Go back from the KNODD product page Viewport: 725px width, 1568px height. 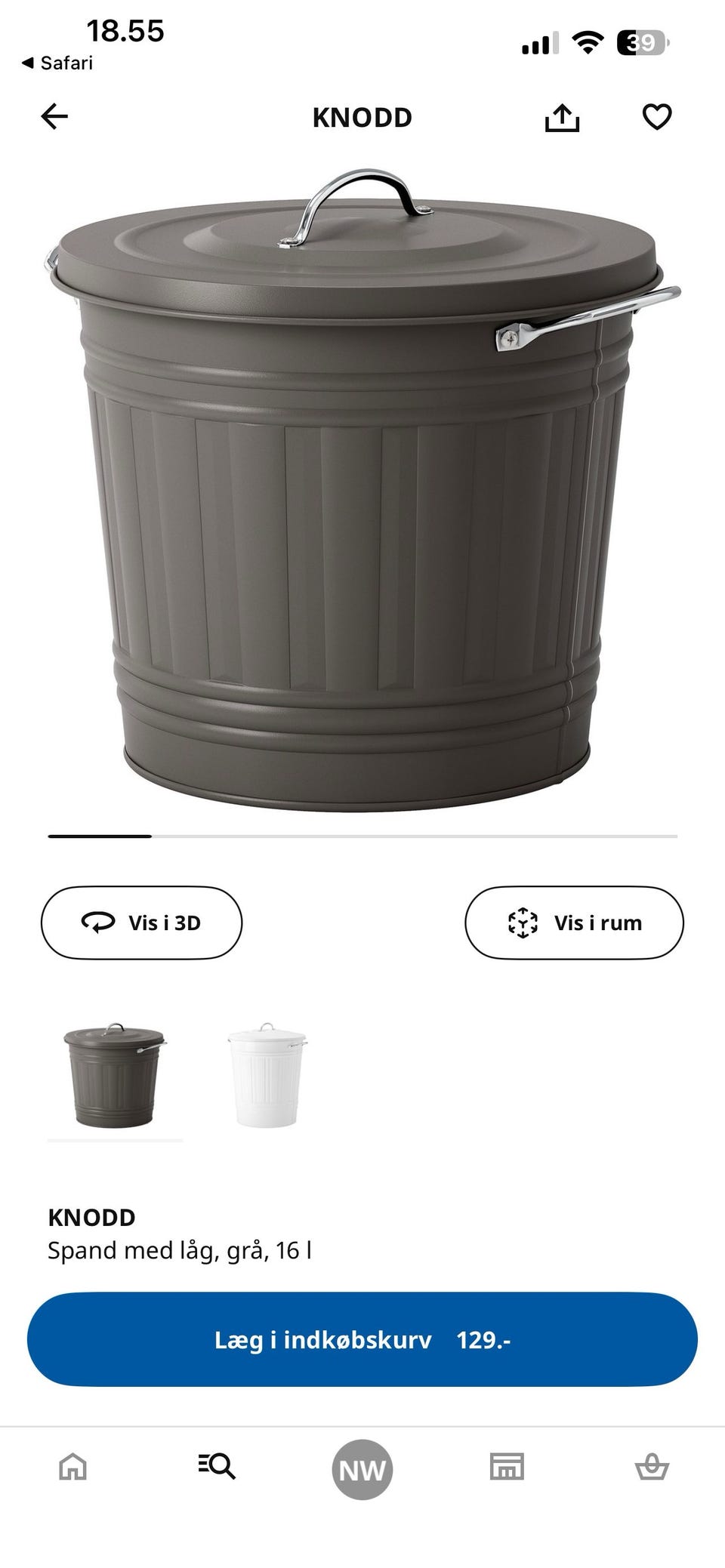pos(54,117)
